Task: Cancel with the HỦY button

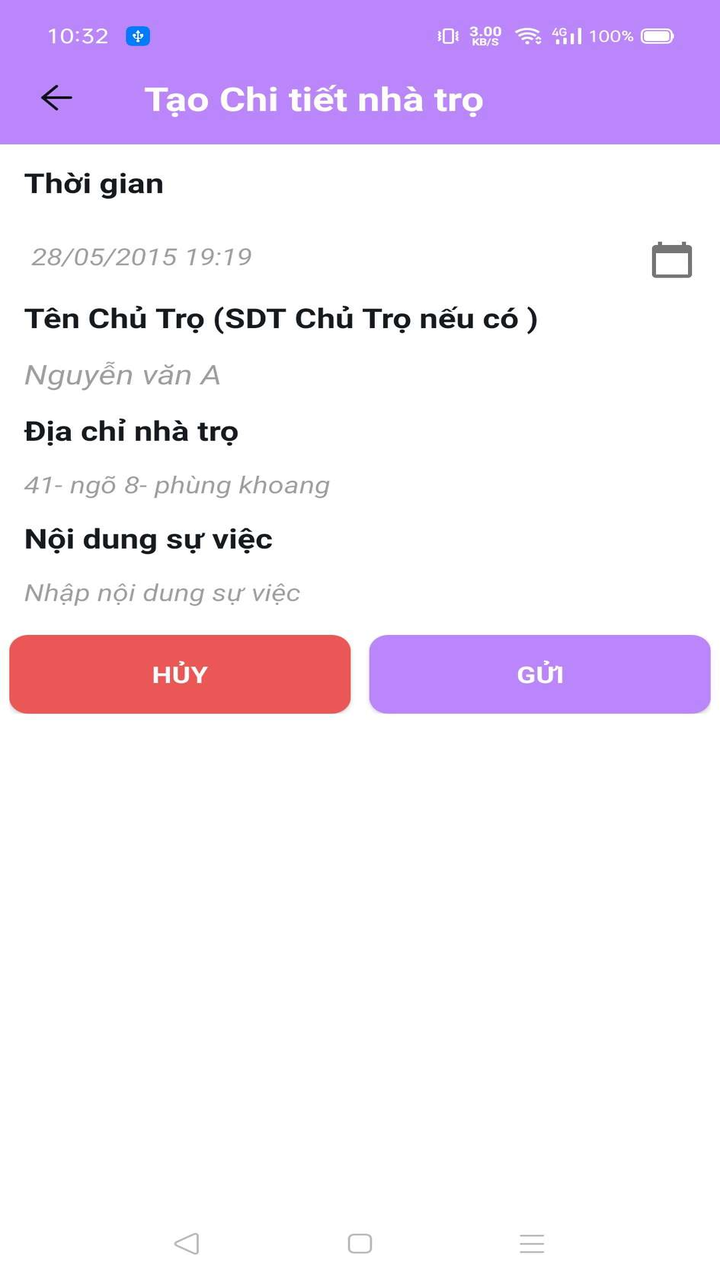Action: (180, 674)
